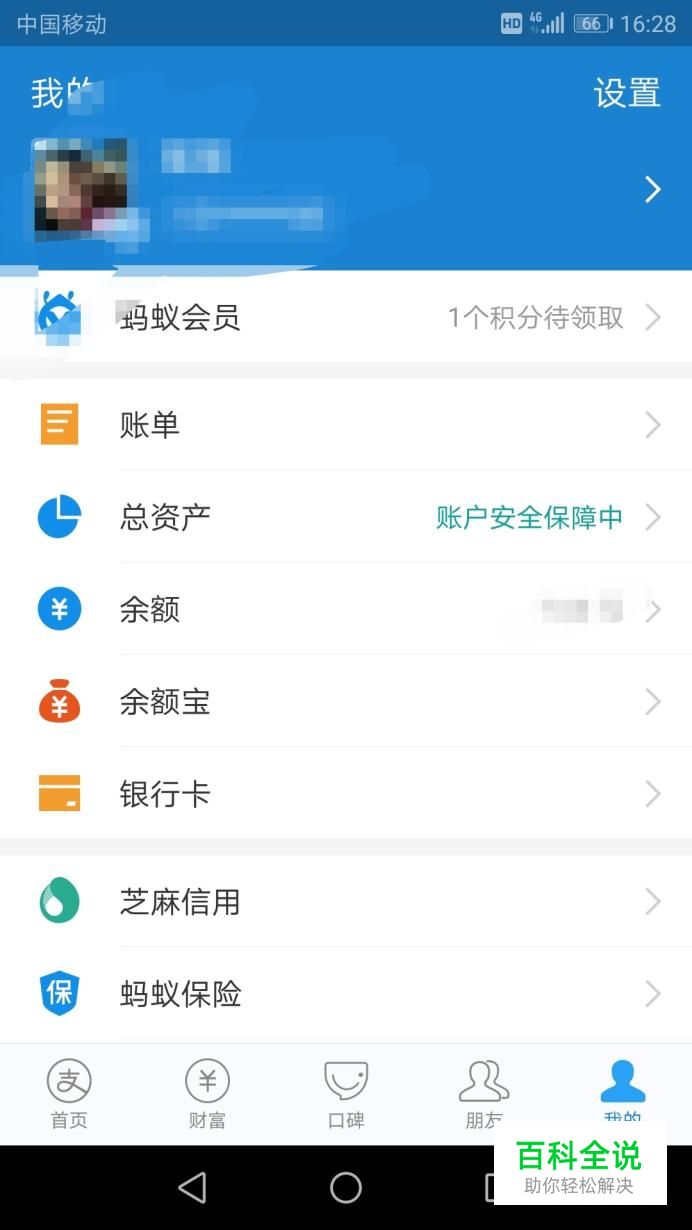Open 余额宝
The width and height of the screenshot is (692, 1230).
pyautogui.click(x=345, y=702)
